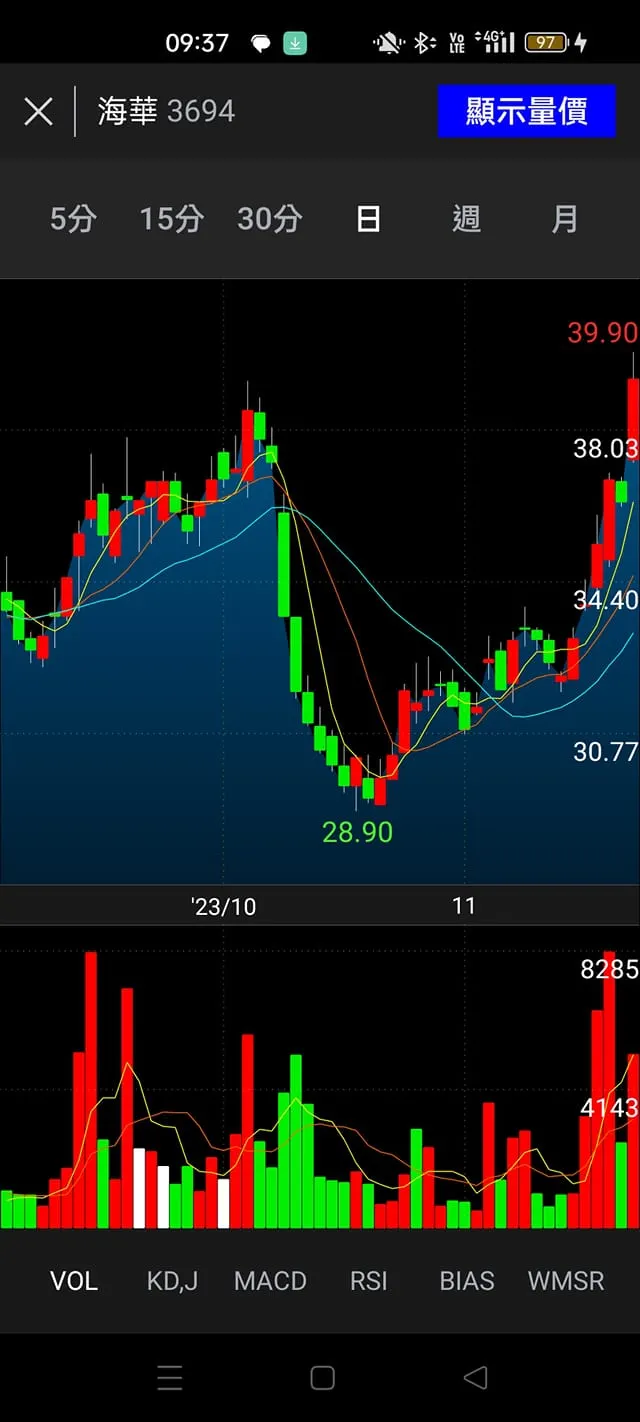This screenshot has width=640, height=1422.
Task: Select the VOL indicator tab
Action: [74, 1281]
